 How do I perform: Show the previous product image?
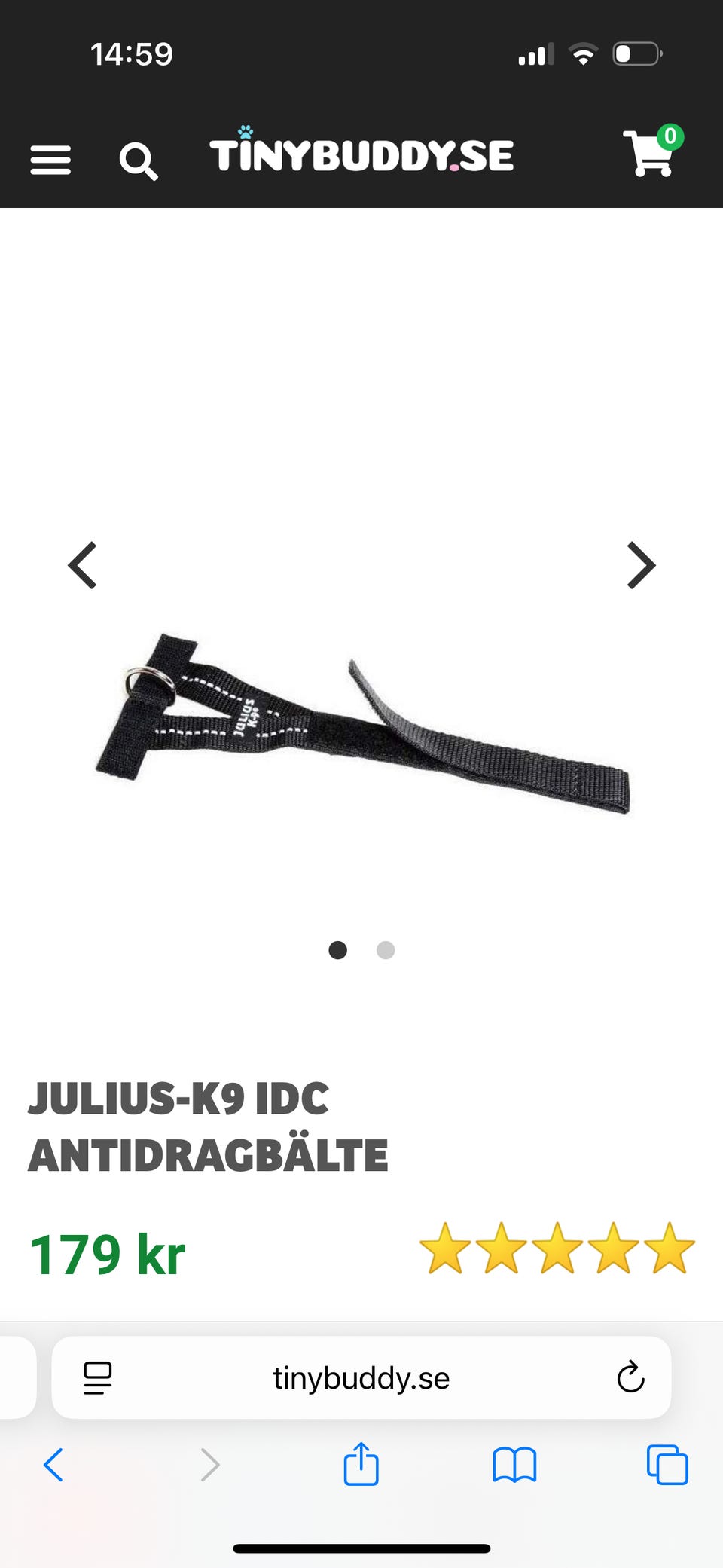[x=83, y=565]
